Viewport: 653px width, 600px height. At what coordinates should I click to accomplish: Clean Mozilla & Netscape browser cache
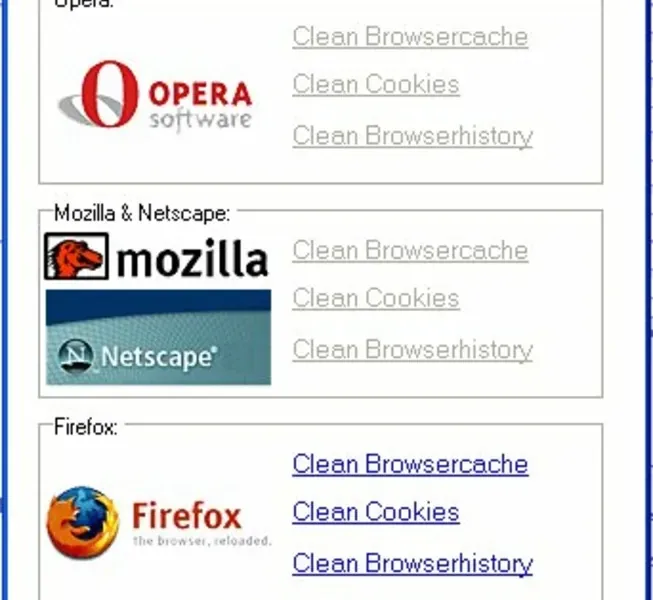(410, 250)
